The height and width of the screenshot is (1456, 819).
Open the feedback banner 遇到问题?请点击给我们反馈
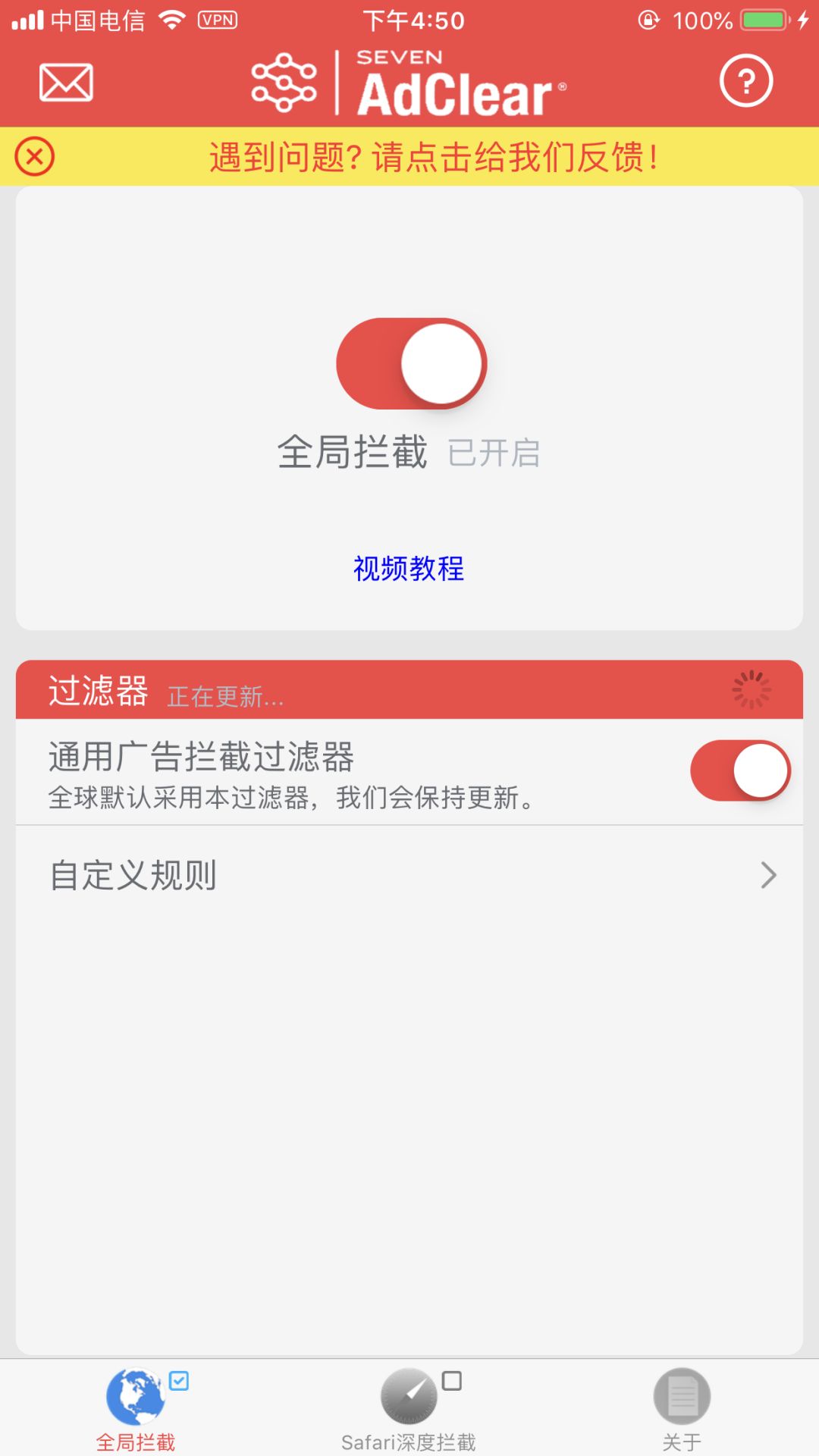pyautogui.click(x=434, y=158)
